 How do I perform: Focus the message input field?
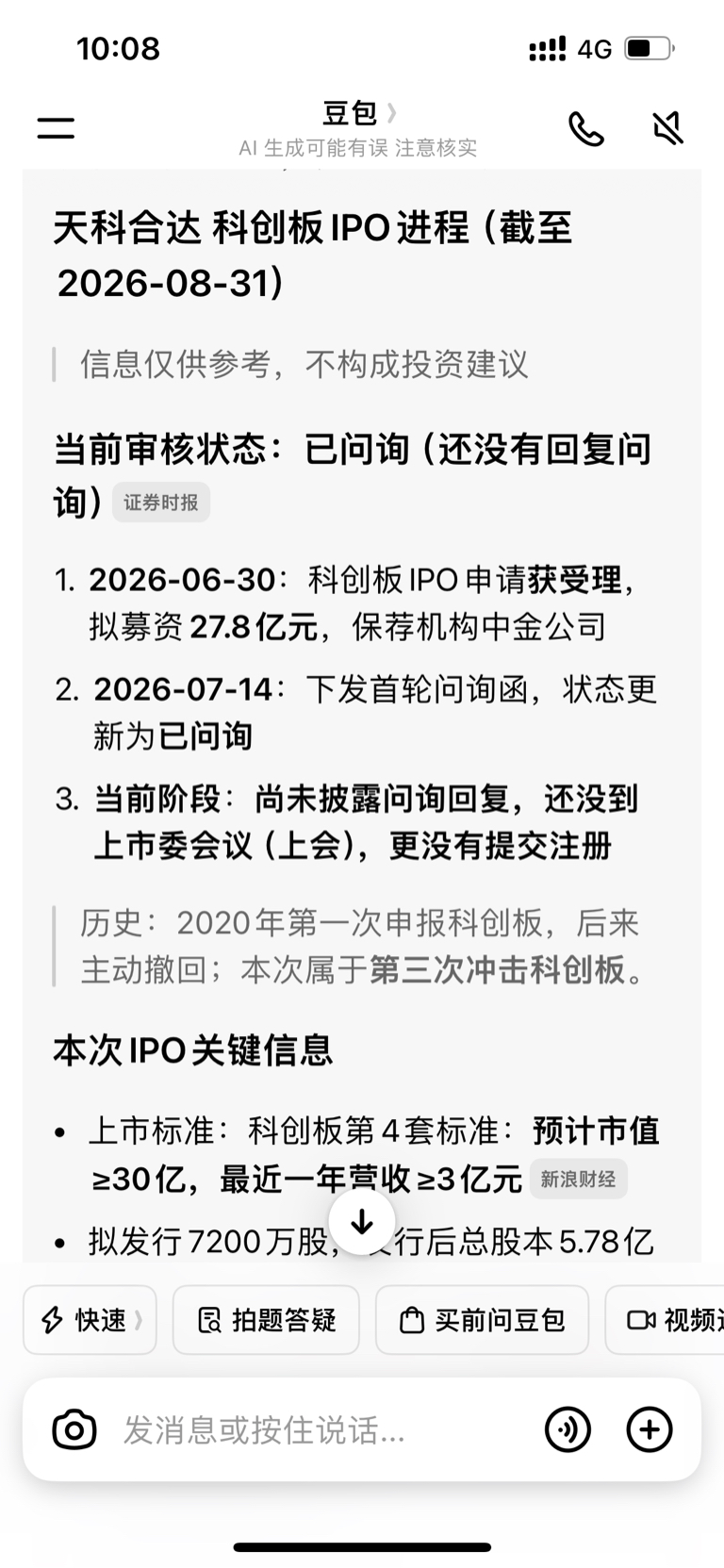[x=321, y=1430]
